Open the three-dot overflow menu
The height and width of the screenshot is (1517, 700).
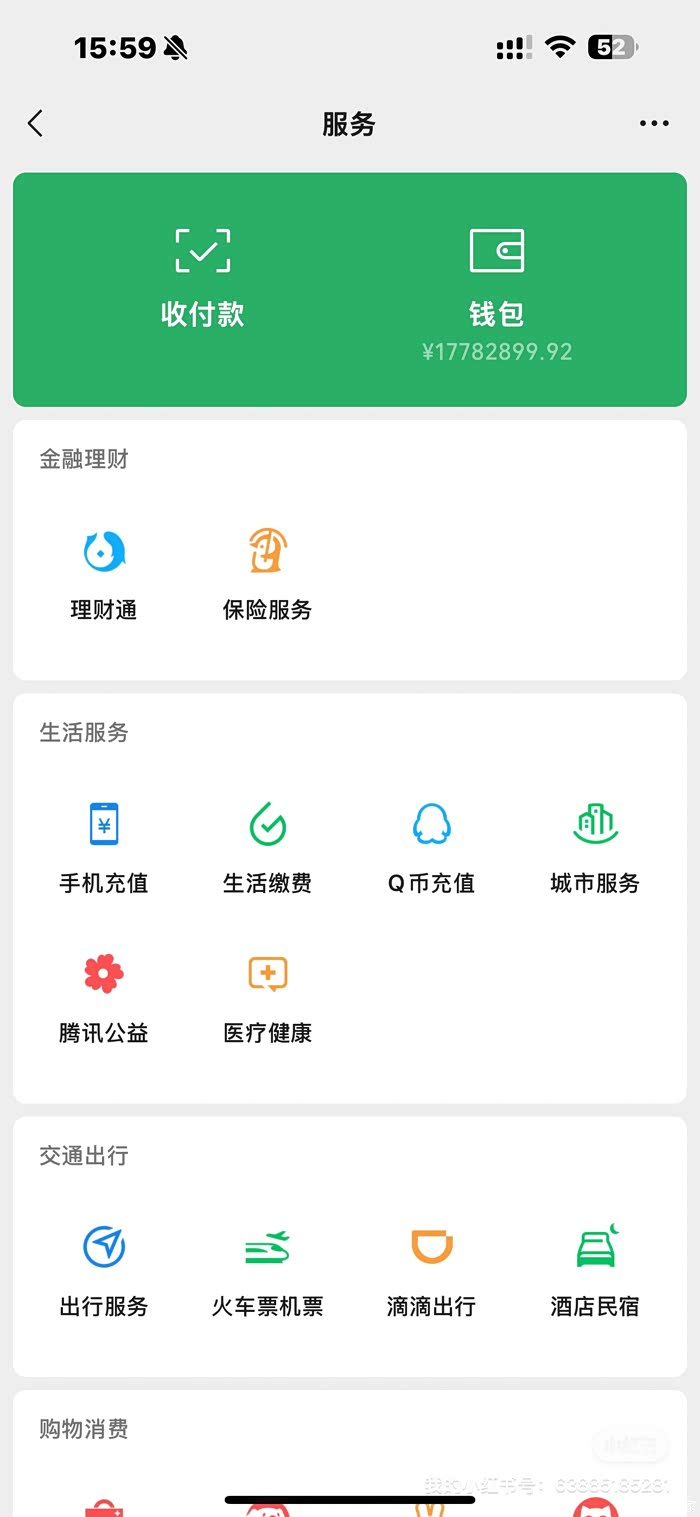[654, 124]
